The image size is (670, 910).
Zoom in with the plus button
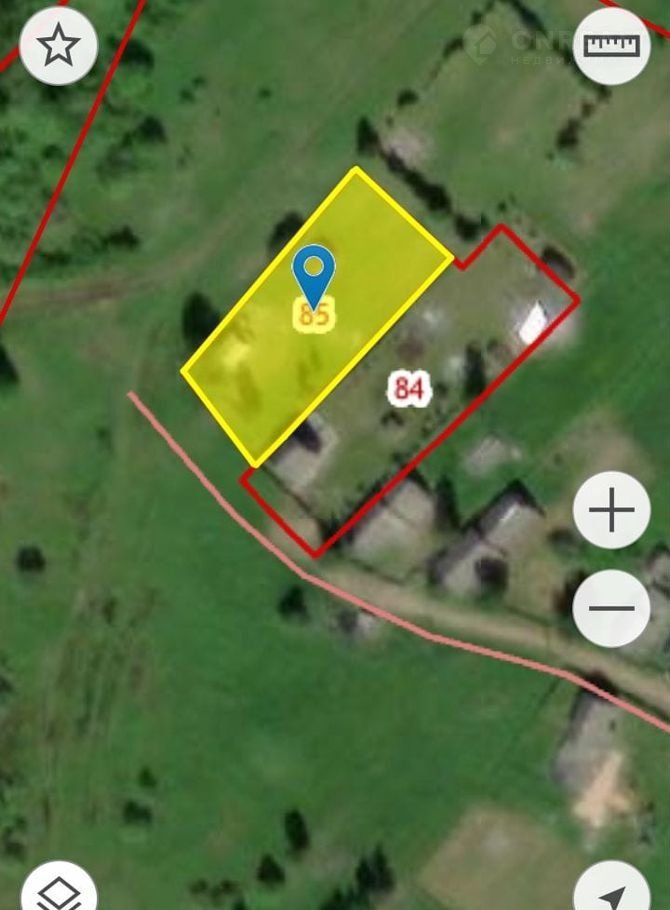[x=611, y=510]
